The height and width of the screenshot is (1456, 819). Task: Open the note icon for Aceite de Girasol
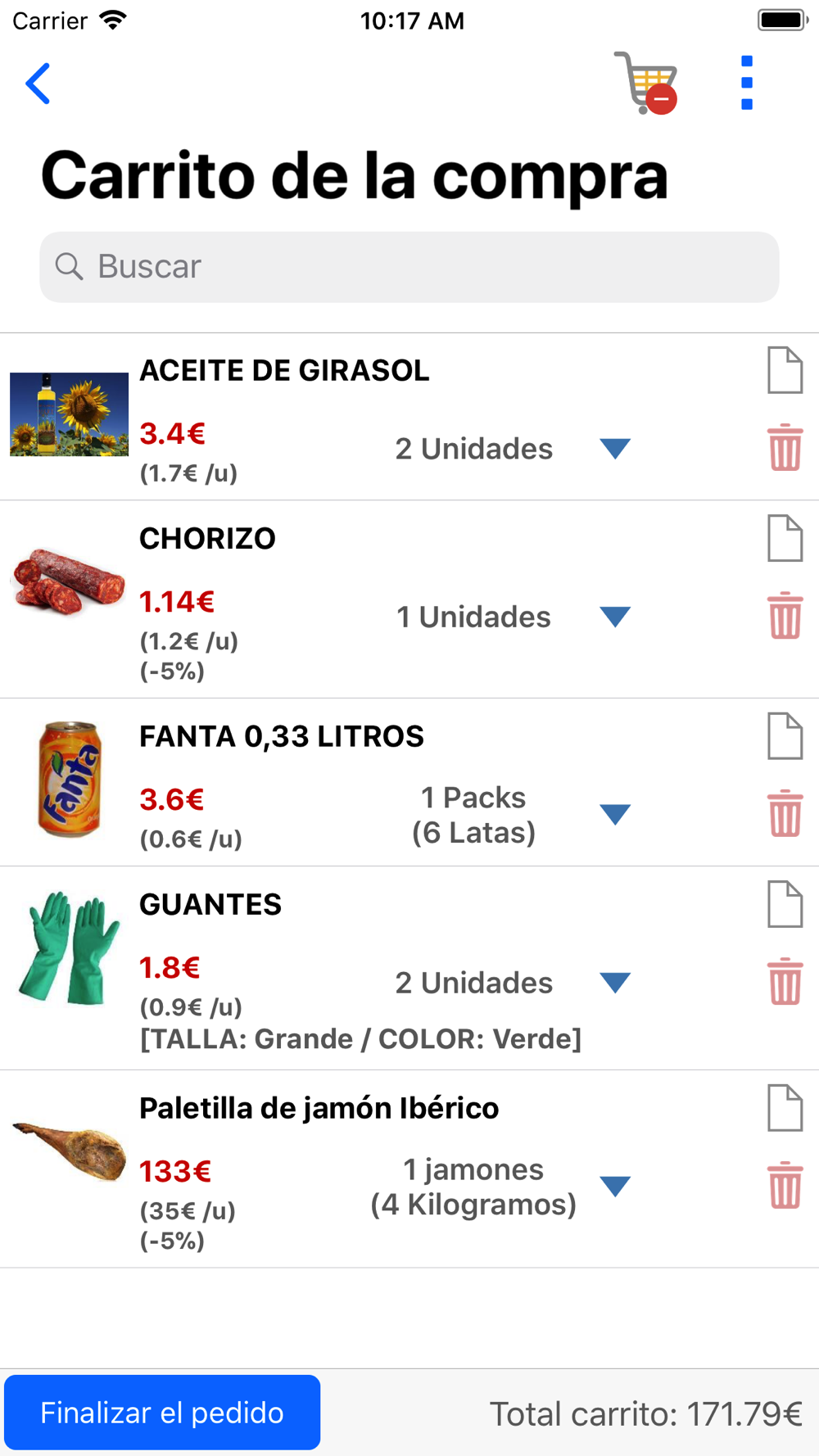pos(785,370)
